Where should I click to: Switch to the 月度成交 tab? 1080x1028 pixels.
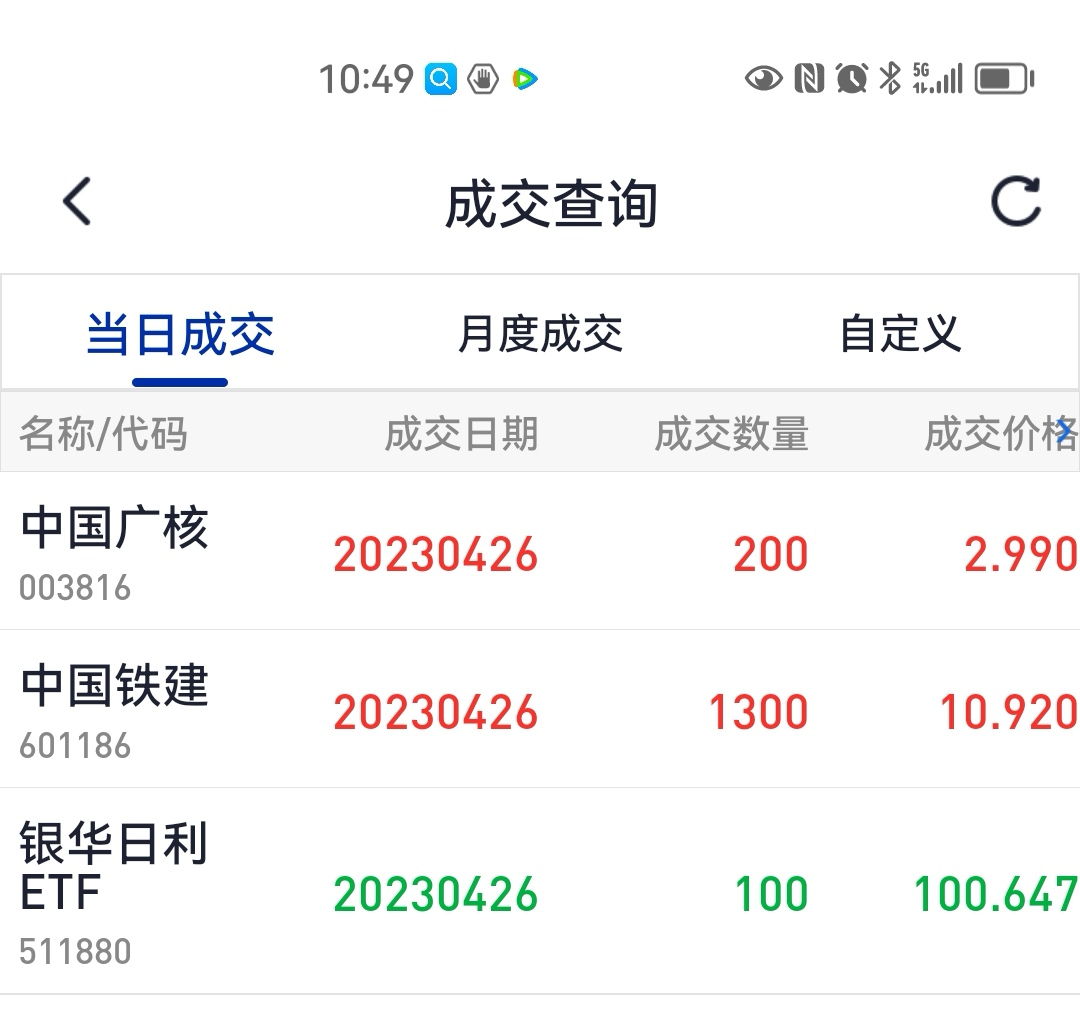pyautogui.click(x=541, y=335)
